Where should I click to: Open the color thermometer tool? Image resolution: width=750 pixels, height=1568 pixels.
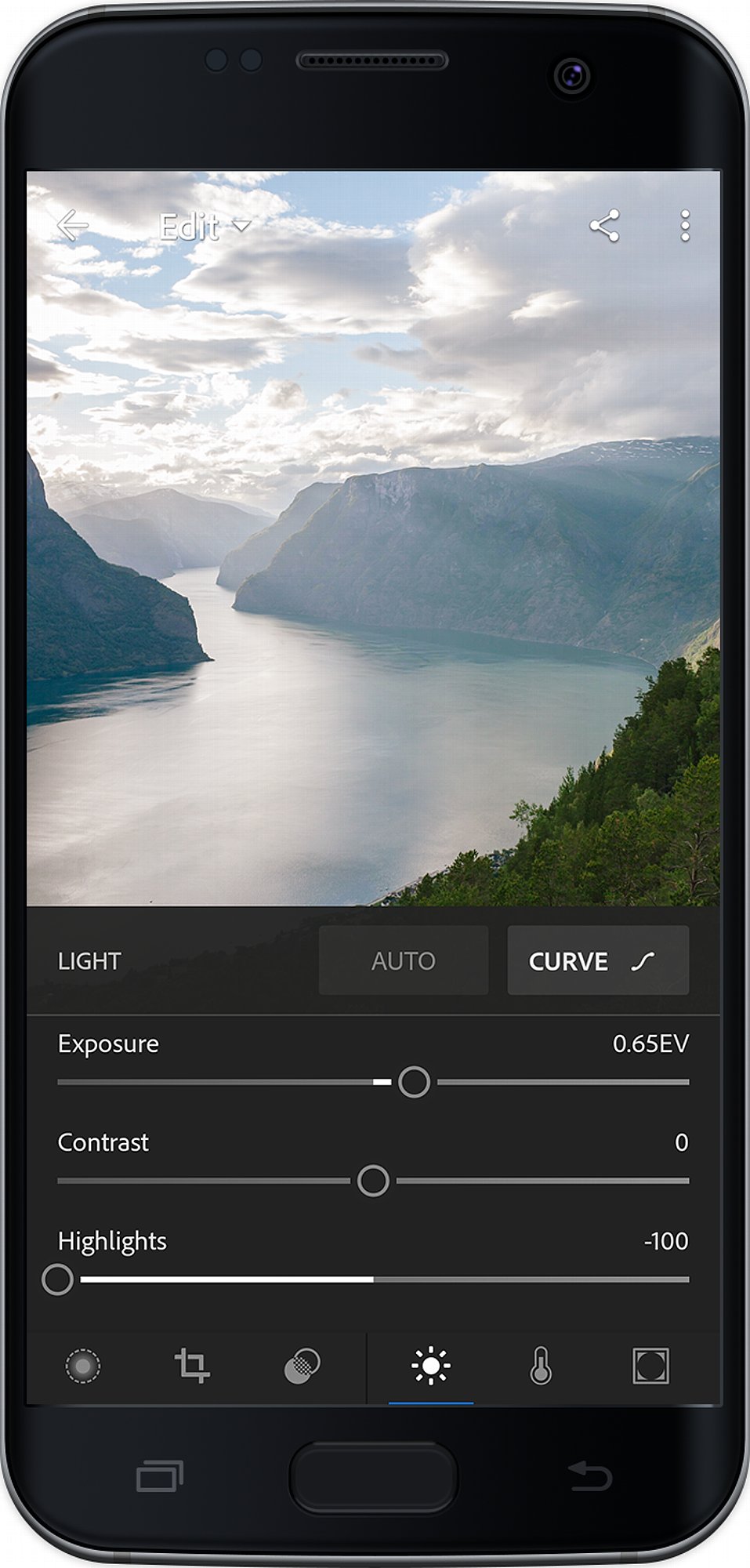[541, 1366]
